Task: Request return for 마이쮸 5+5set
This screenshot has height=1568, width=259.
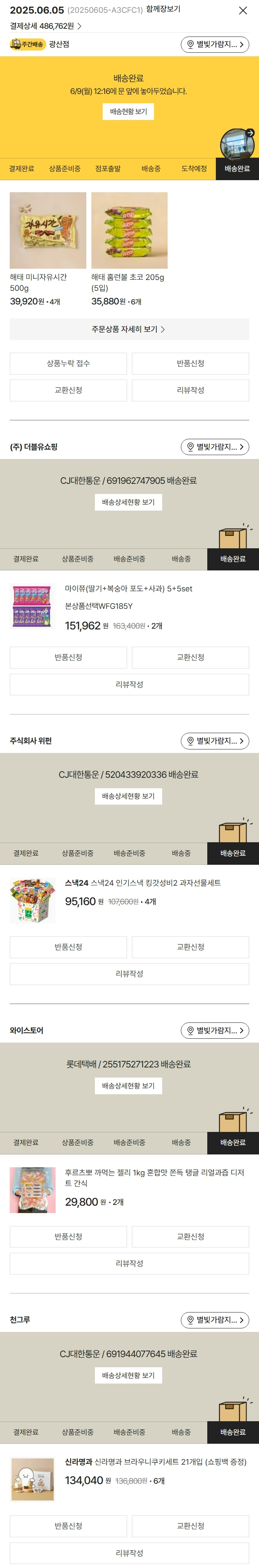Action: click(x=68, y=657)
